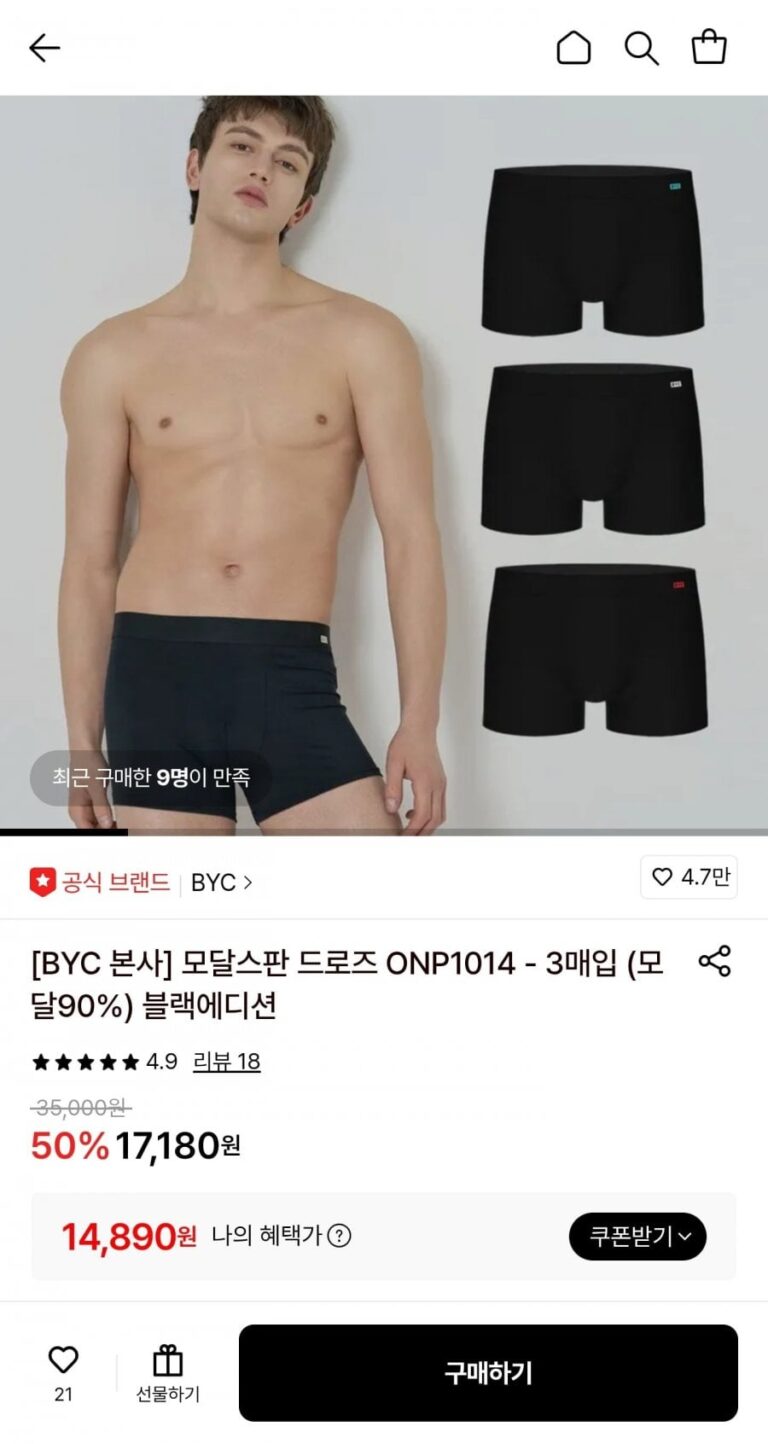
Task: Open the home icon in the top bar
Action: point(573,48)
